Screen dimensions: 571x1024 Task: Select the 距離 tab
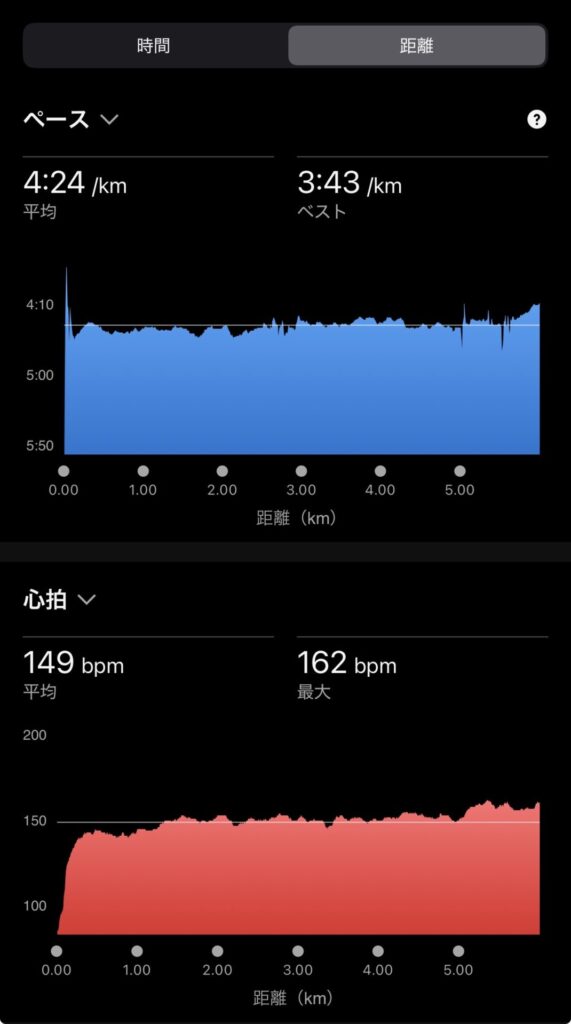coord(416,46)
